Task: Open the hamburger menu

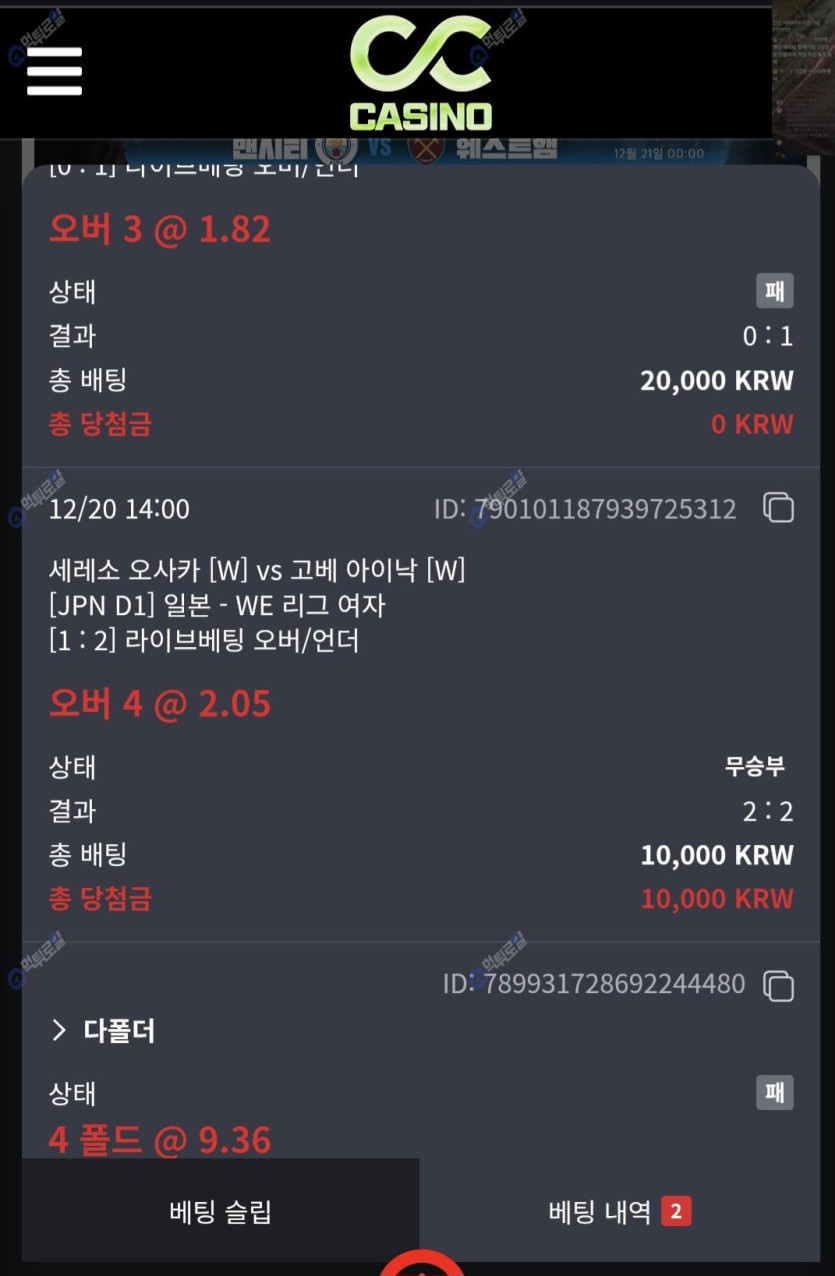Action: (x=54, y=72)
